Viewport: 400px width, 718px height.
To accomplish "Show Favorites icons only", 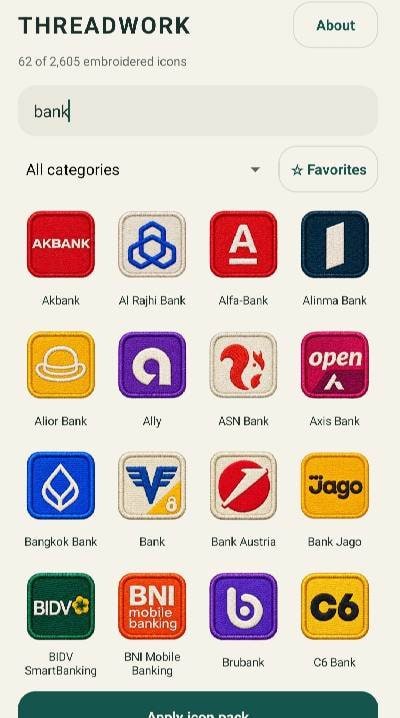I will (x=328, y=169).
